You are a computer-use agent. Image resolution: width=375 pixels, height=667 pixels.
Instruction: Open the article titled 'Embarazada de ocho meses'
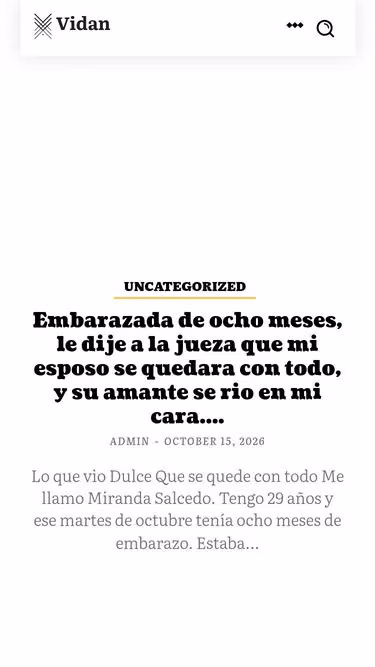click(188, 368)
